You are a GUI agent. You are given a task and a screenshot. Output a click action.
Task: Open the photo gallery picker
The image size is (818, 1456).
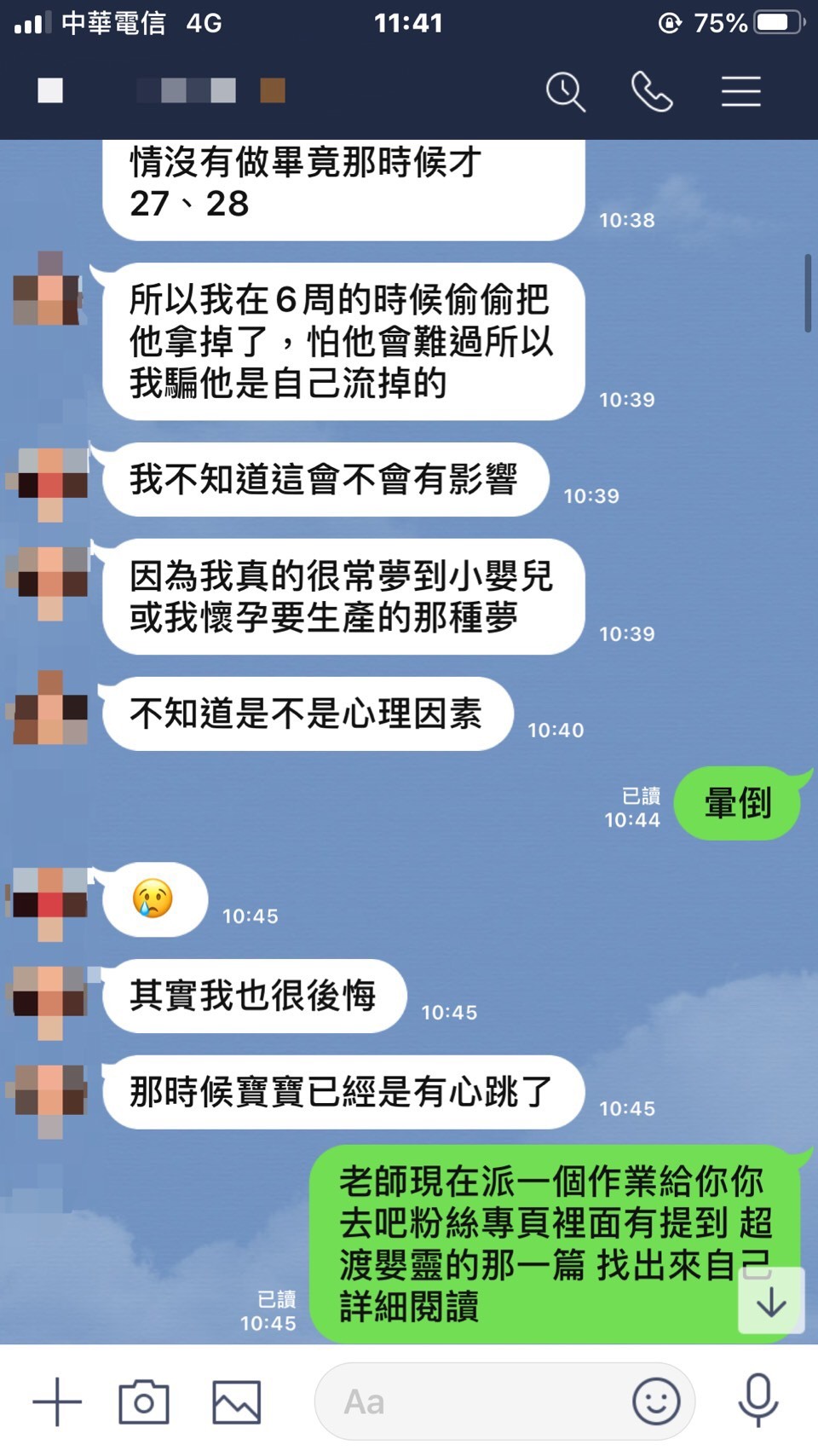click(x=236, y=1402)
